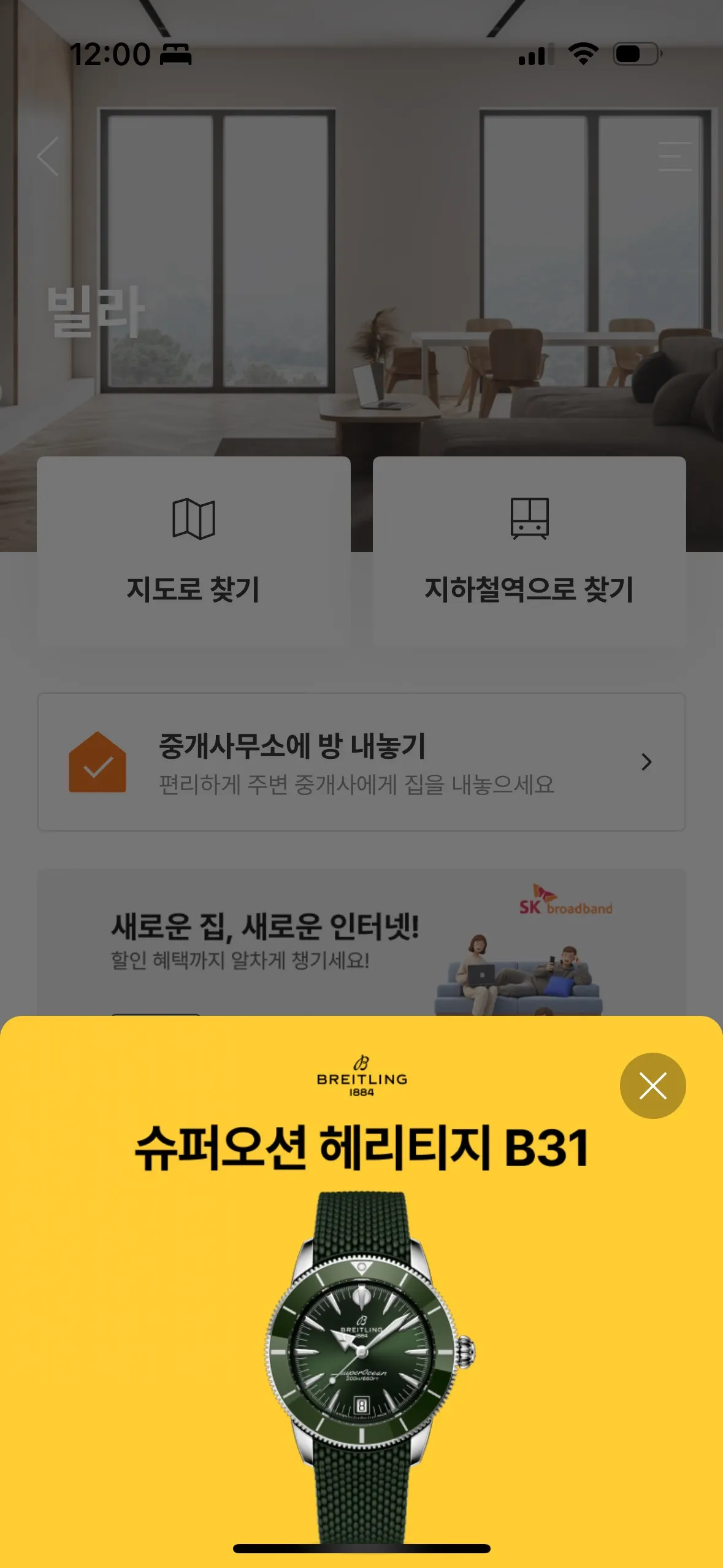Image resolution: width=723 pixels, height=1568 pixels.
Task: Open the Breitling Superocean Heritage B31 ad
Action: pos(361,1319)
